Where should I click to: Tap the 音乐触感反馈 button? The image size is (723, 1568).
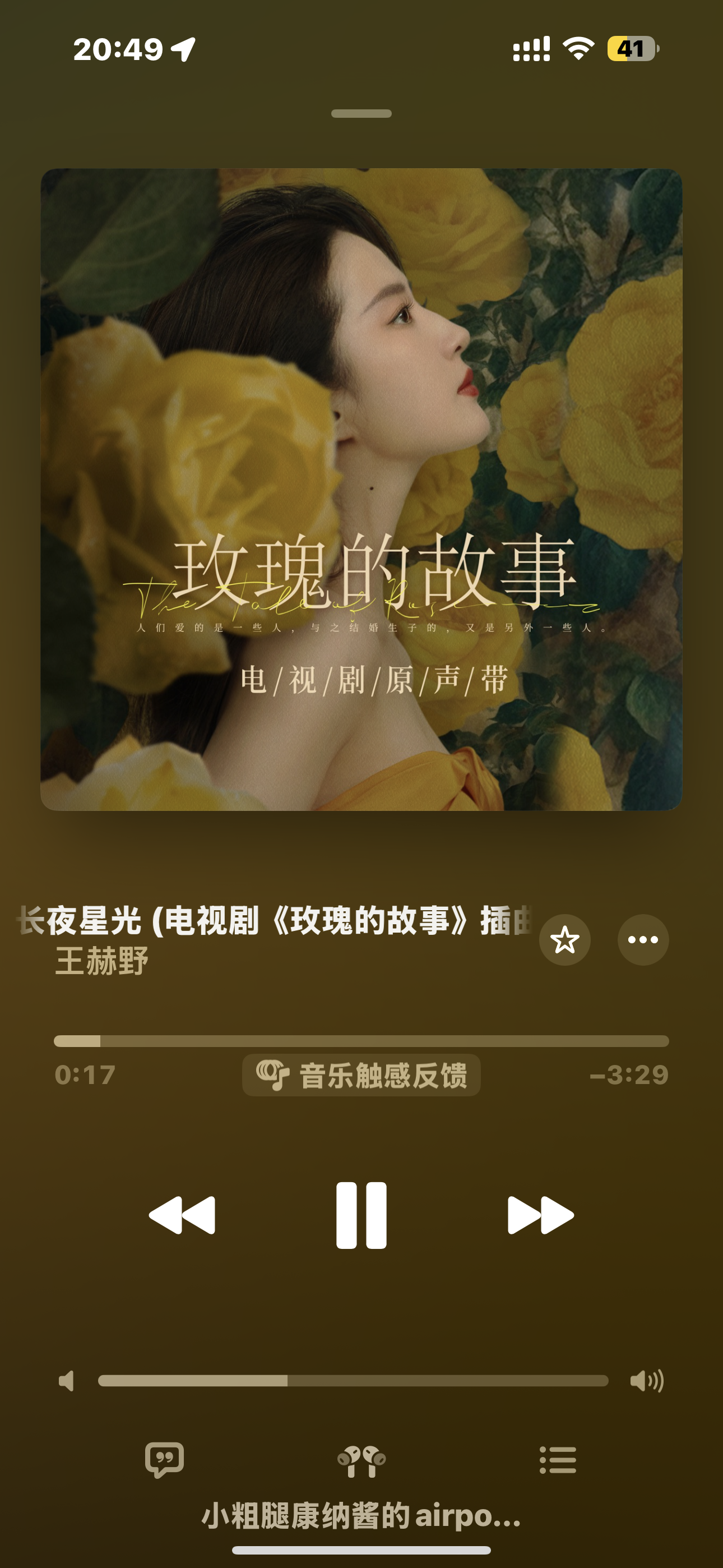coord(361,1075)
